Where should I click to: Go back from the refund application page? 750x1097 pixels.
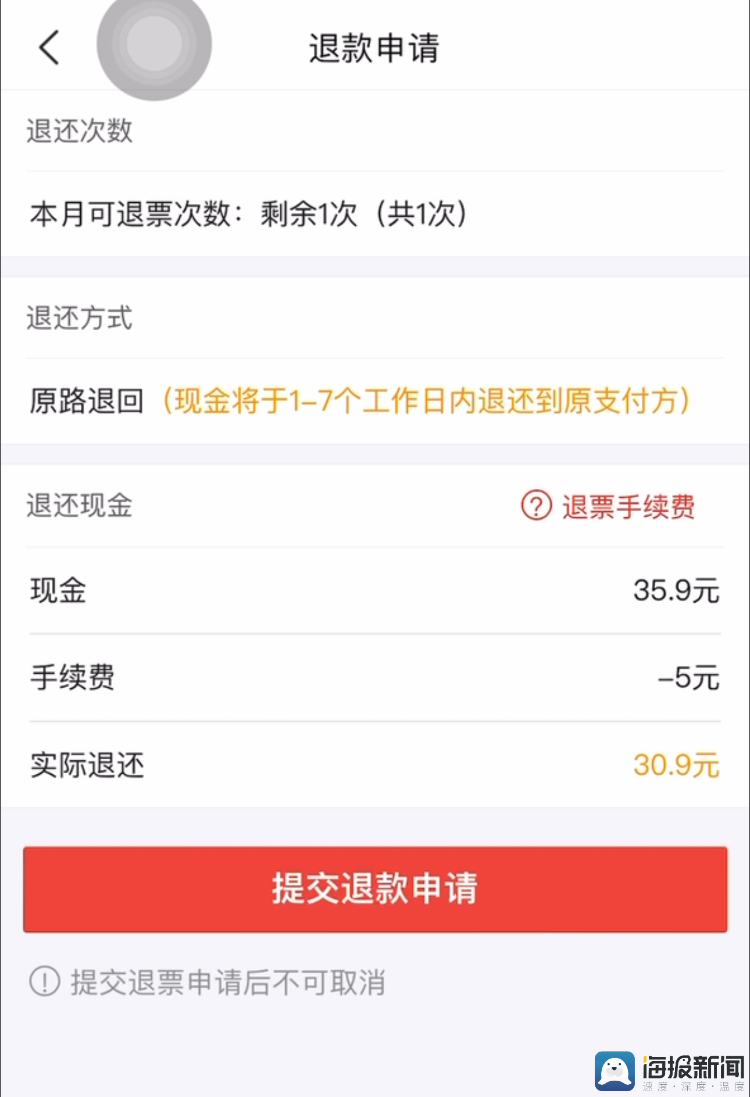click(49, 47)
